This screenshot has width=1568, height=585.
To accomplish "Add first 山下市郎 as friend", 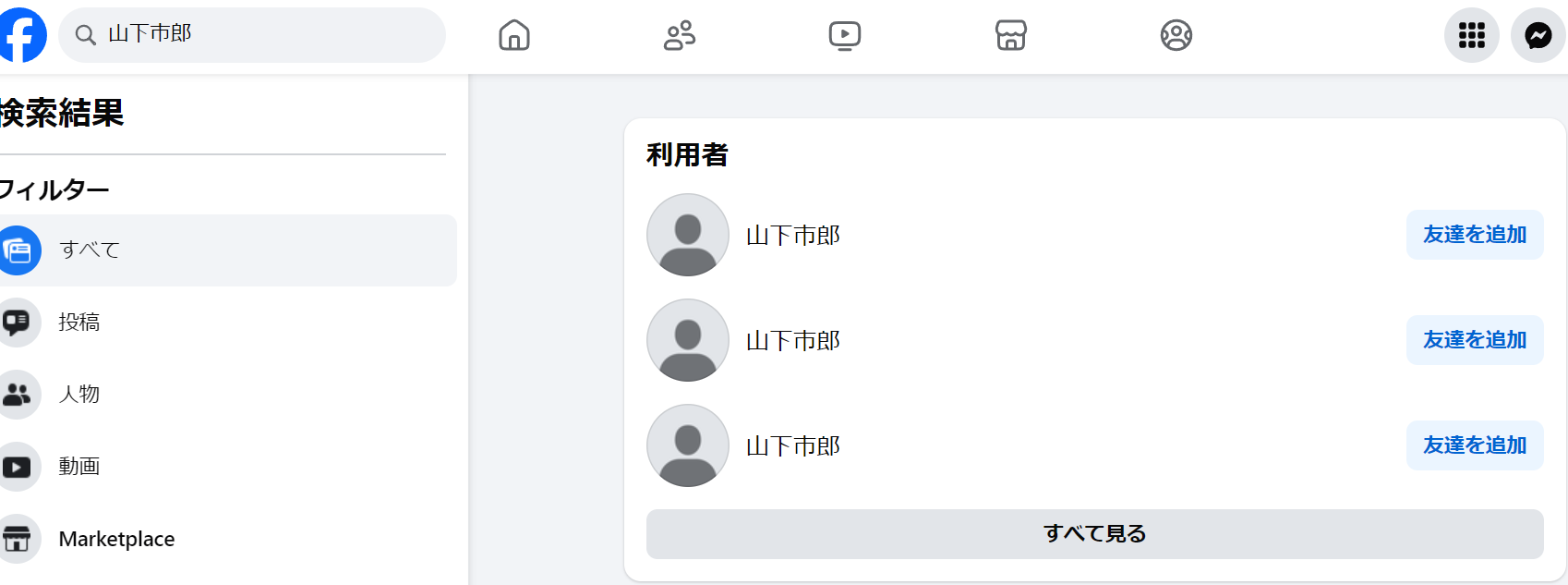I will (x=1475, y=235).
